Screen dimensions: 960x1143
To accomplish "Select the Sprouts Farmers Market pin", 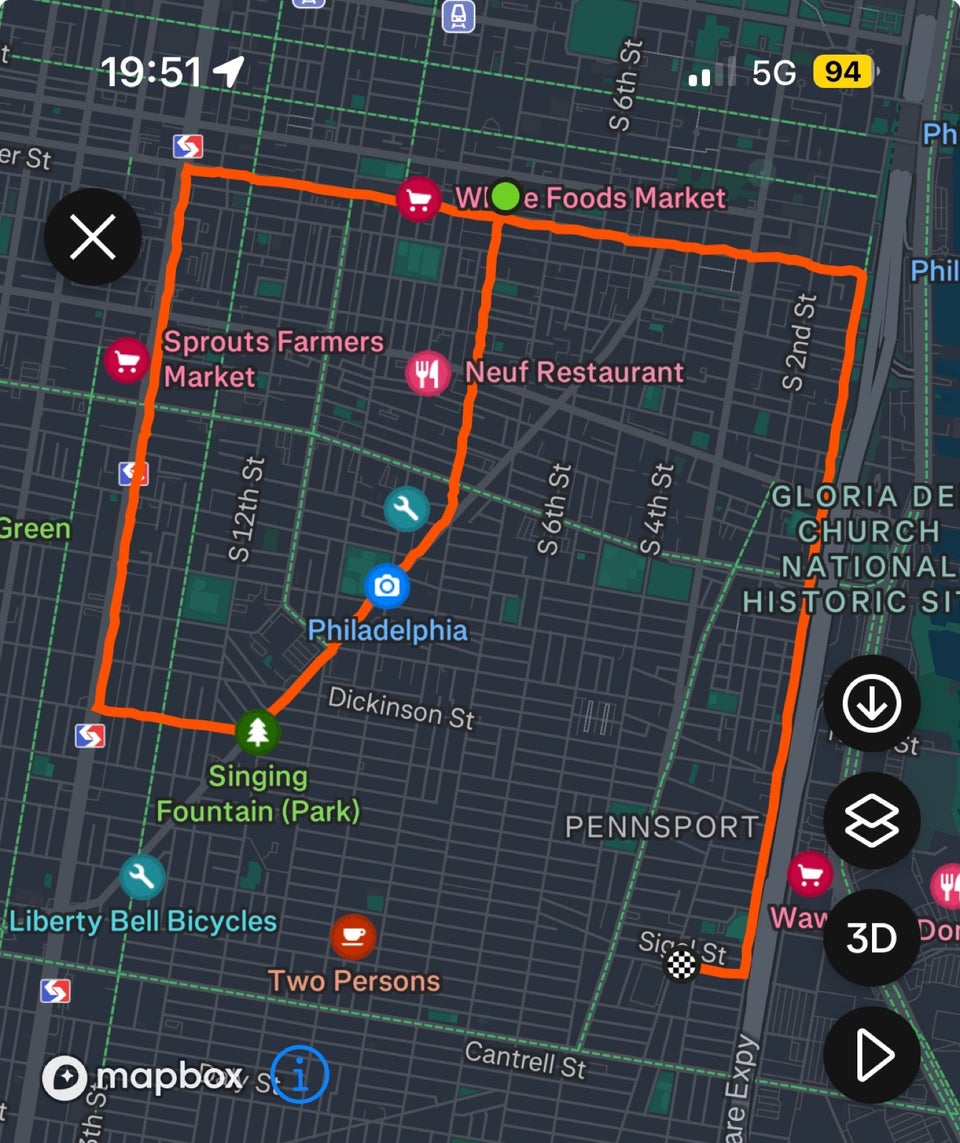I will click(126, 360).
